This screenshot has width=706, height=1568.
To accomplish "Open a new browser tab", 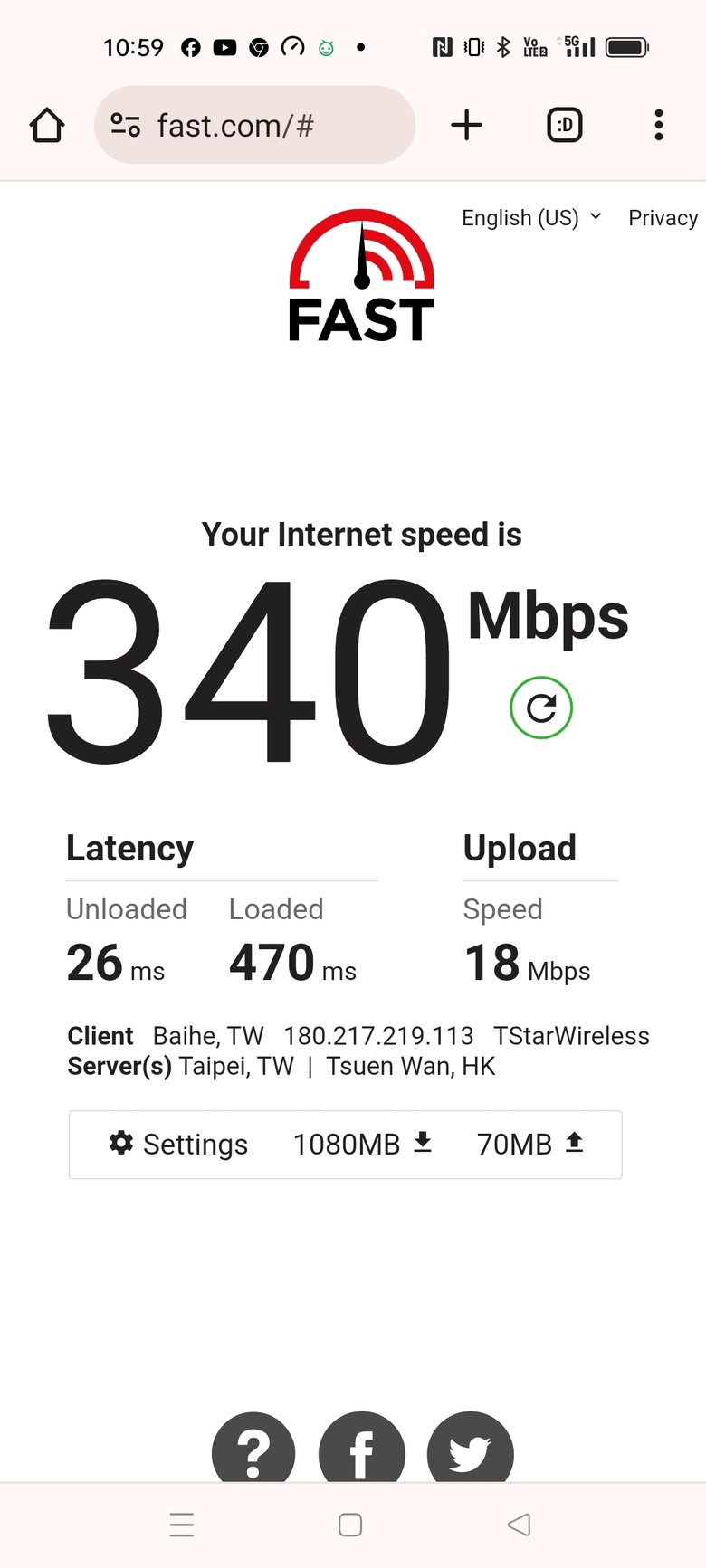I will pos(467,125).
